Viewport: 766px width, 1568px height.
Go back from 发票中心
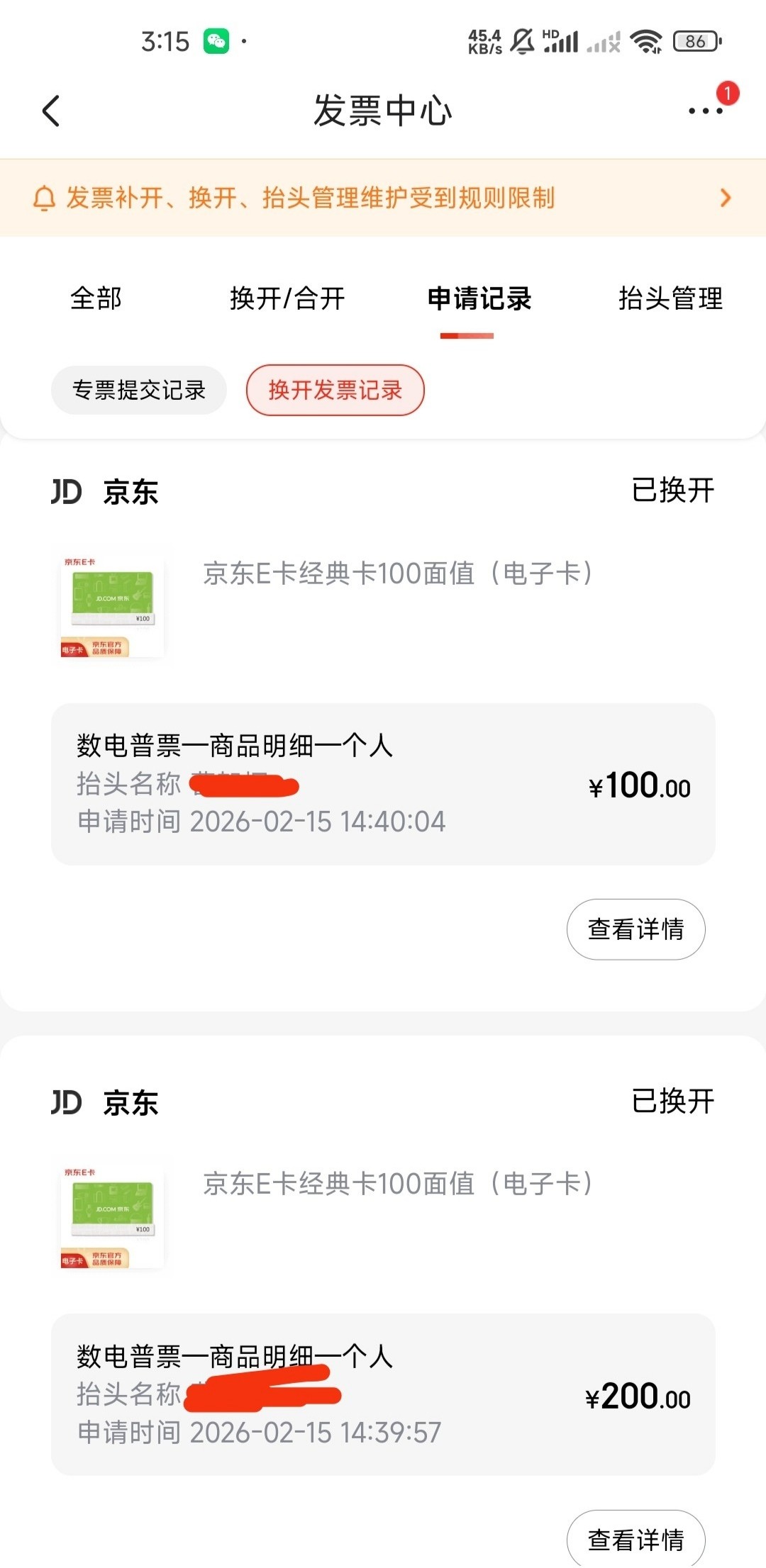[51, 111]
